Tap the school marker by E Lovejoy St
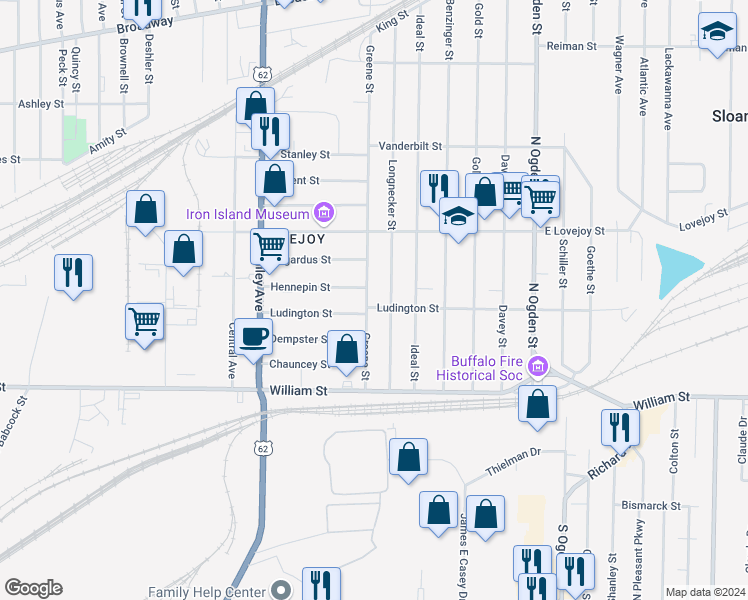The image size is (748, 600). coord(458,216)
